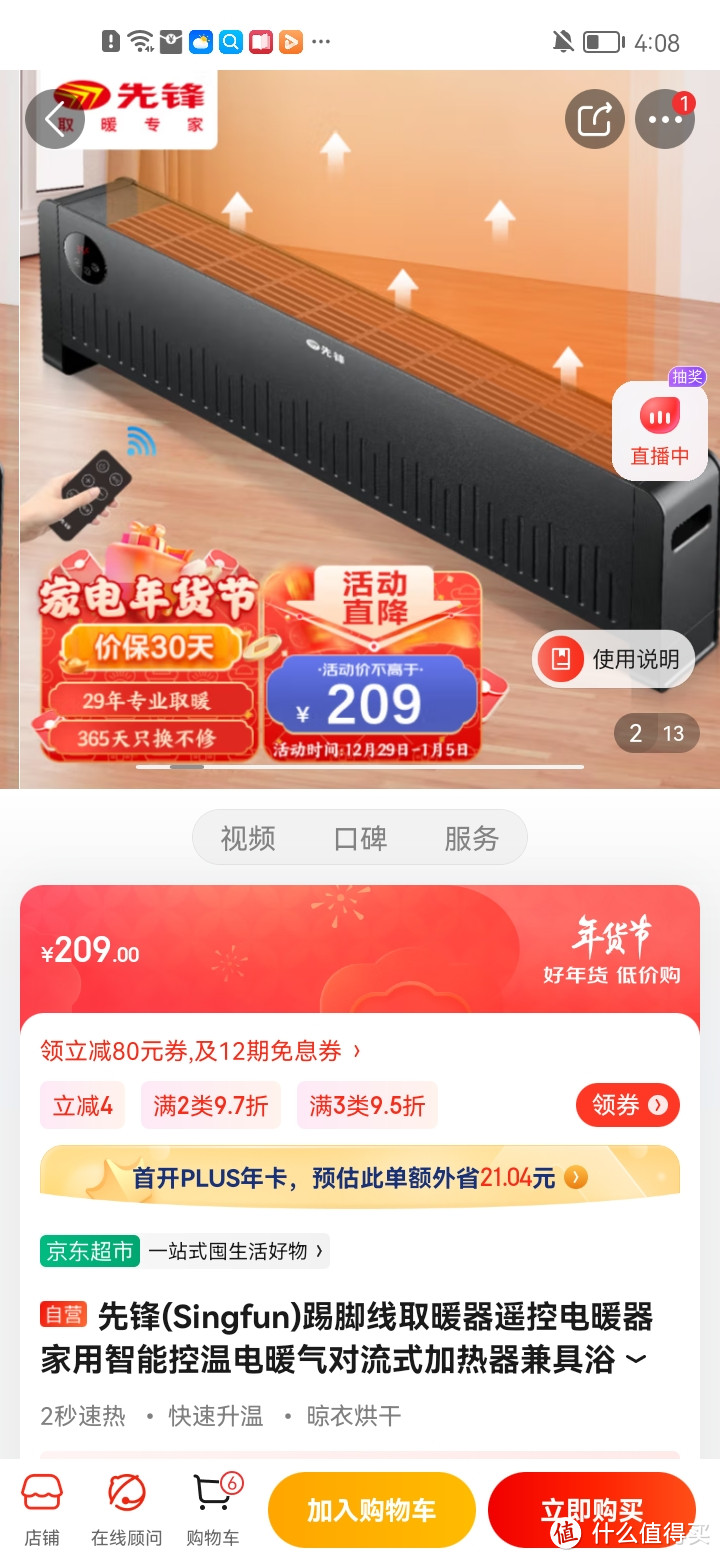720x1560 pixels.
Task: Switch to the 口碑 tab
Action: tap(358, 838)
